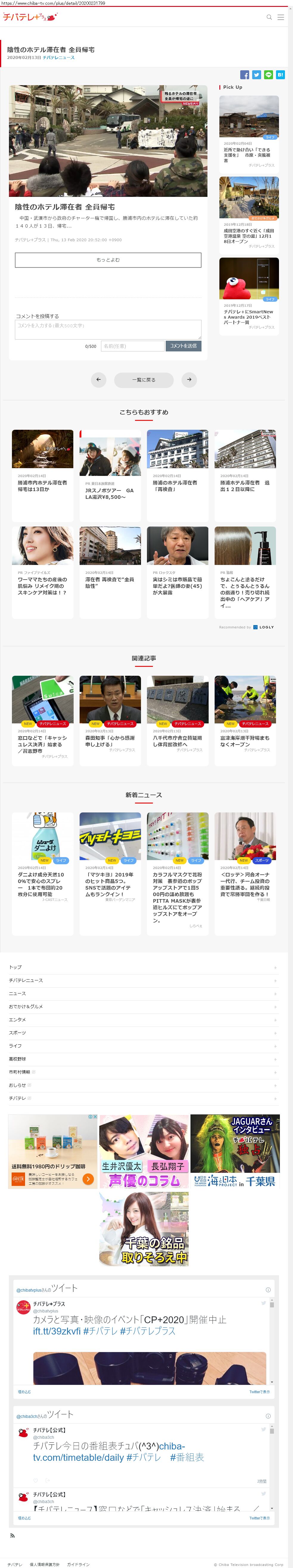Viewport: 293px width, 1568px height.
Task: Expand the チバテレニュース menu row
Action: point(144,981)
